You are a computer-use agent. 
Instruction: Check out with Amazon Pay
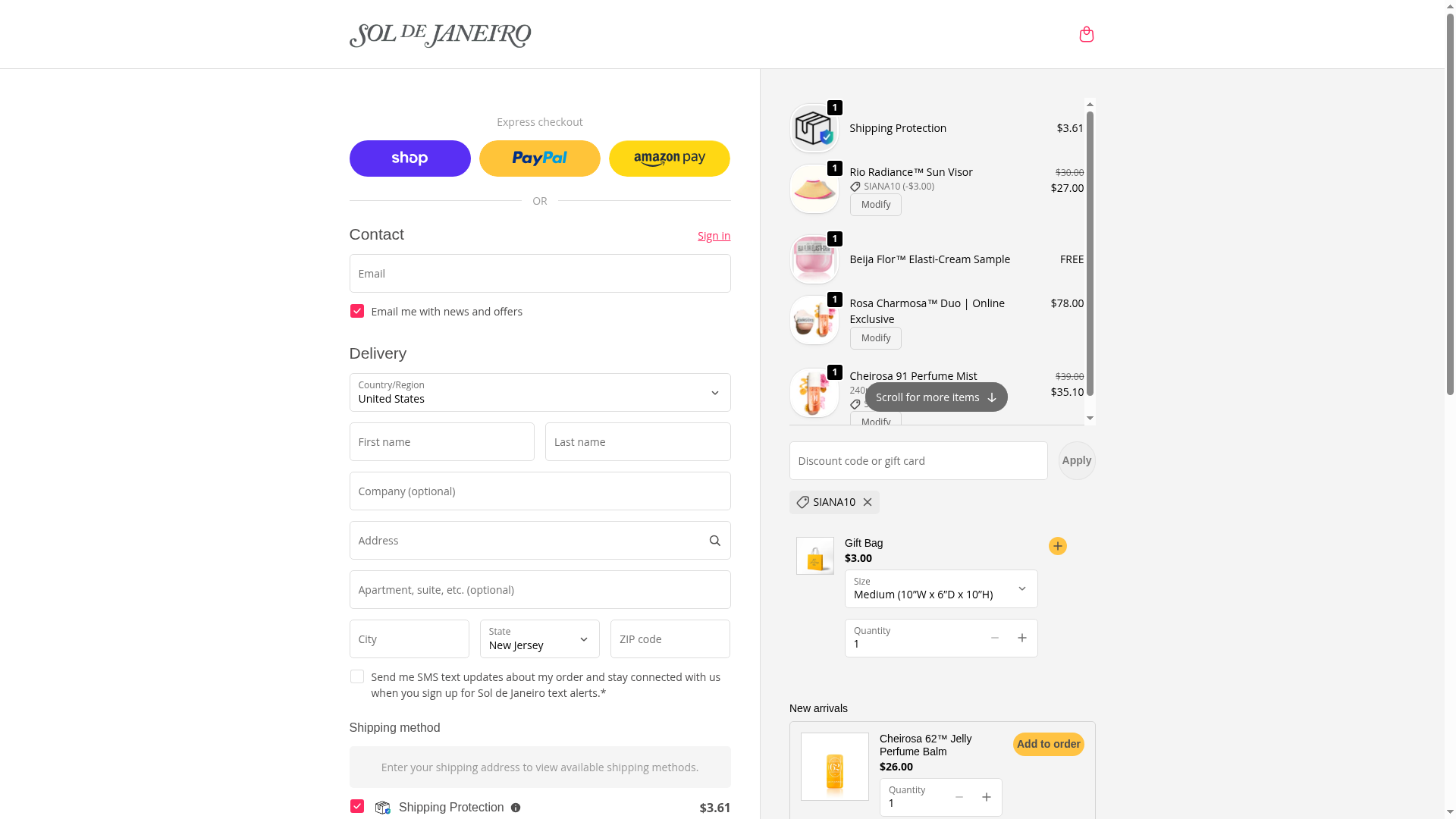click(669, 158)
